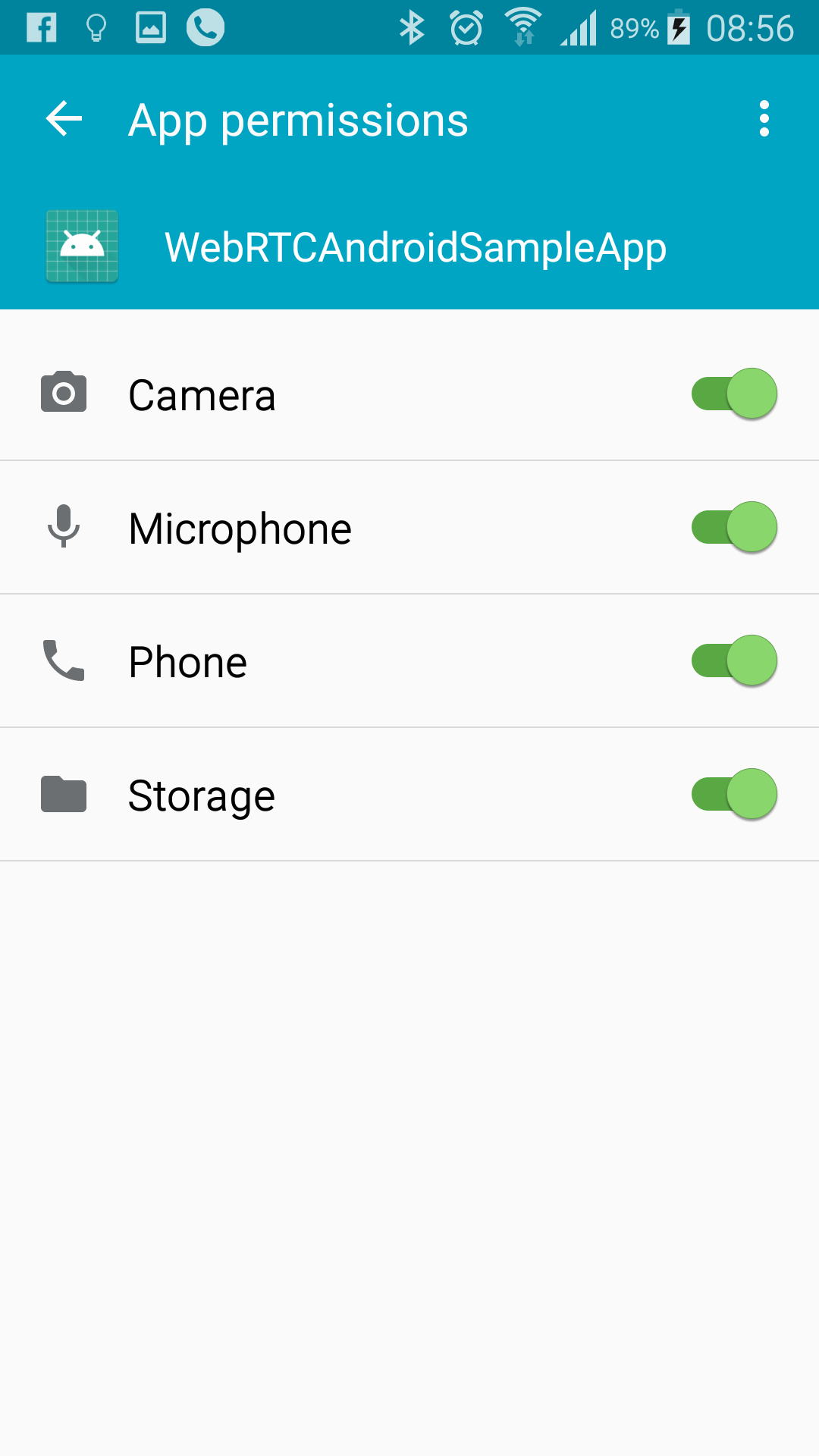819x1456 pixels.
Task: Turn off the Microphone permission
Action: pyautogui.click(x=733, y=526)
